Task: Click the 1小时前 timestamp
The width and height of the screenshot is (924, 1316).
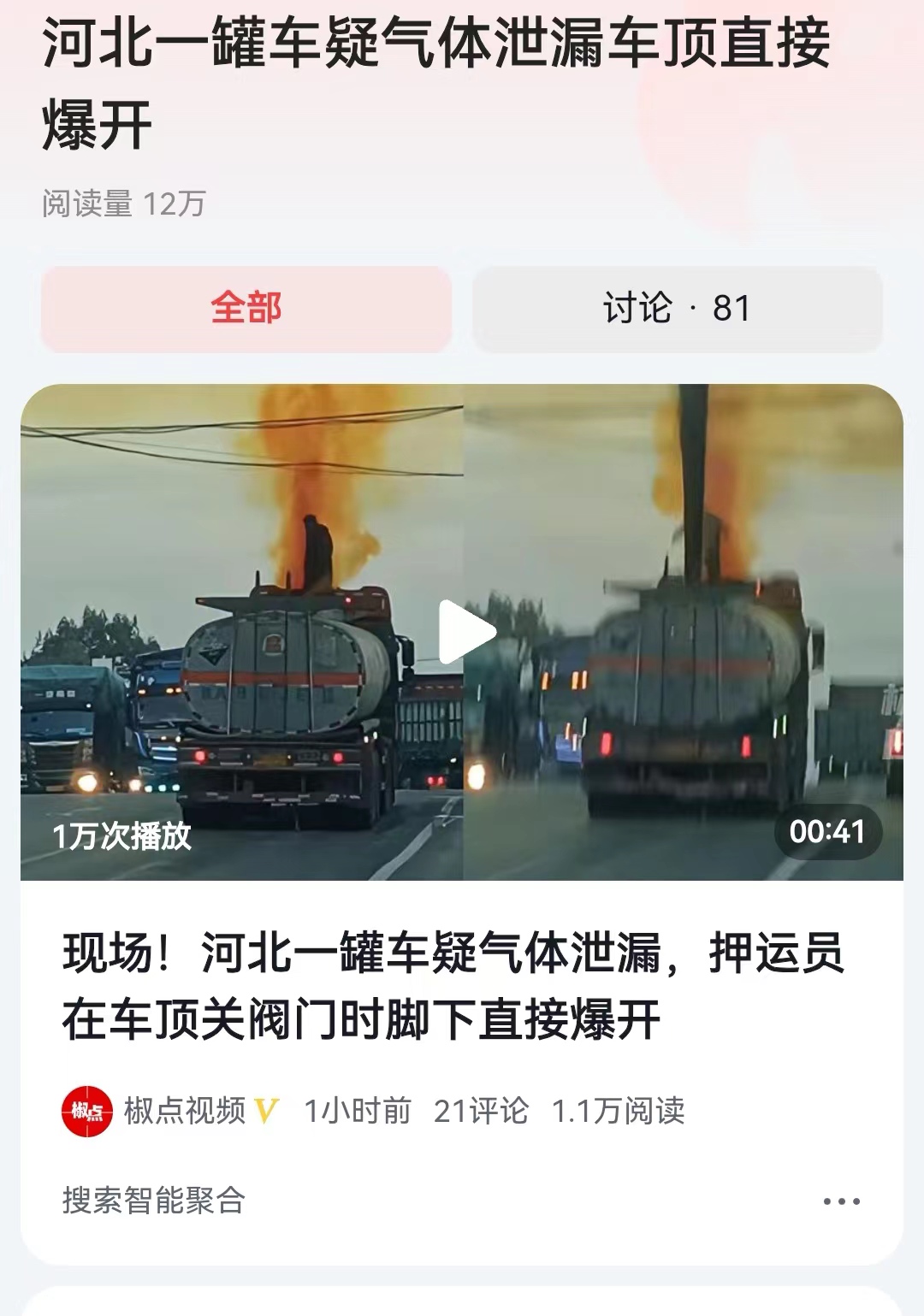Action: tap(357, 1108)
